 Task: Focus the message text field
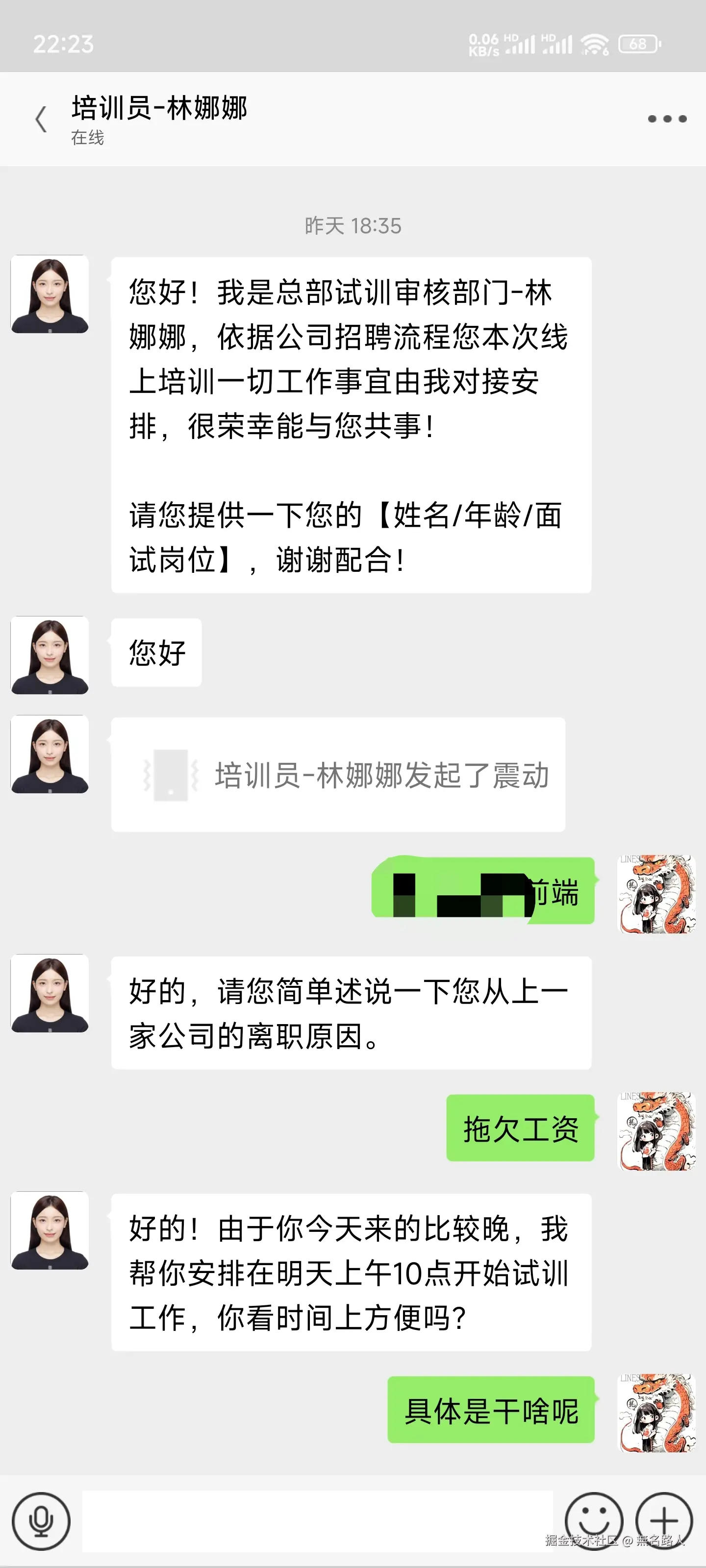coord(317,1521)
